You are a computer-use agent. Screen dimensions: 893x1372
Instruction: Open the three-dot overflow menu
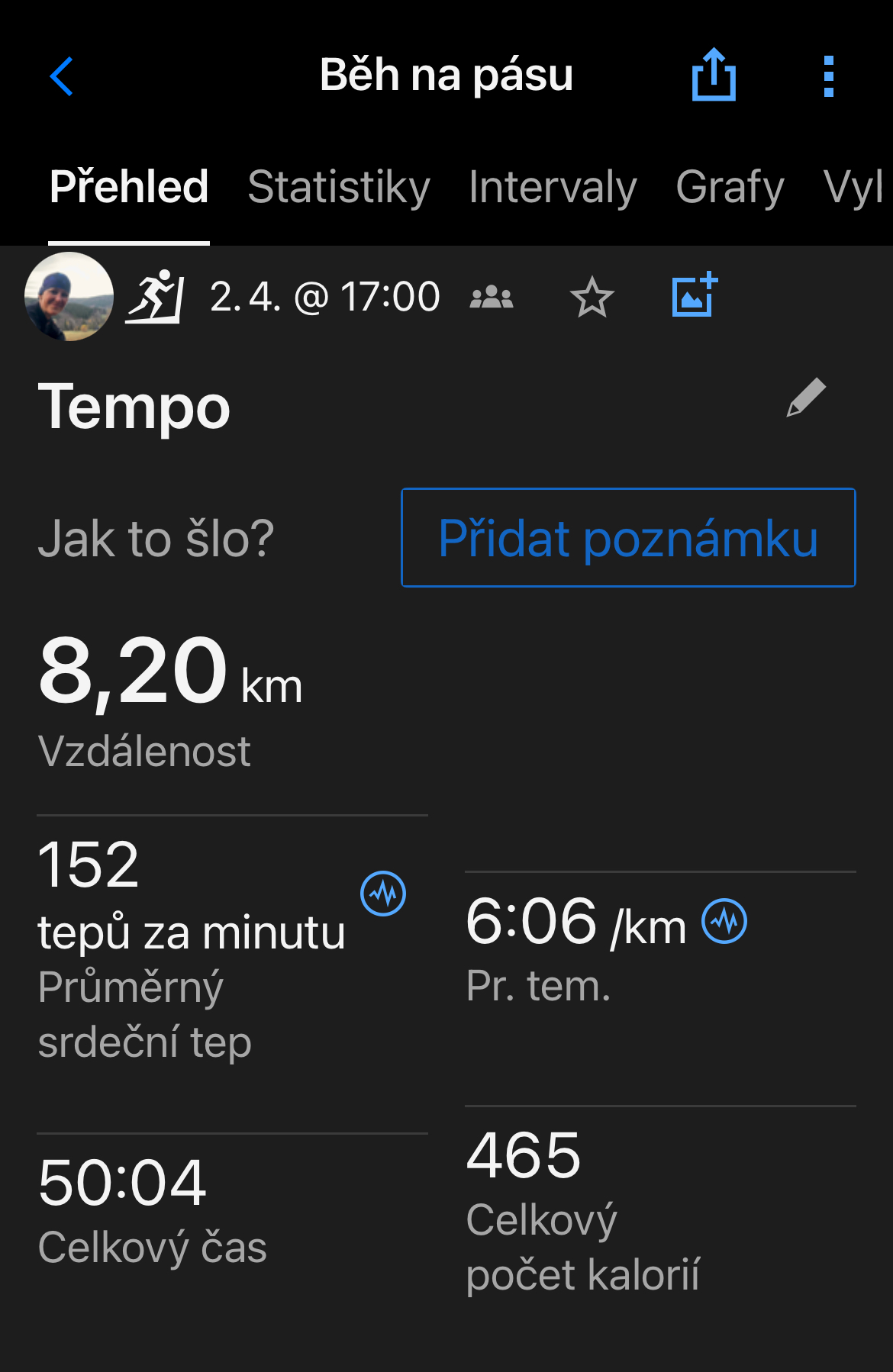pos(829,76)
